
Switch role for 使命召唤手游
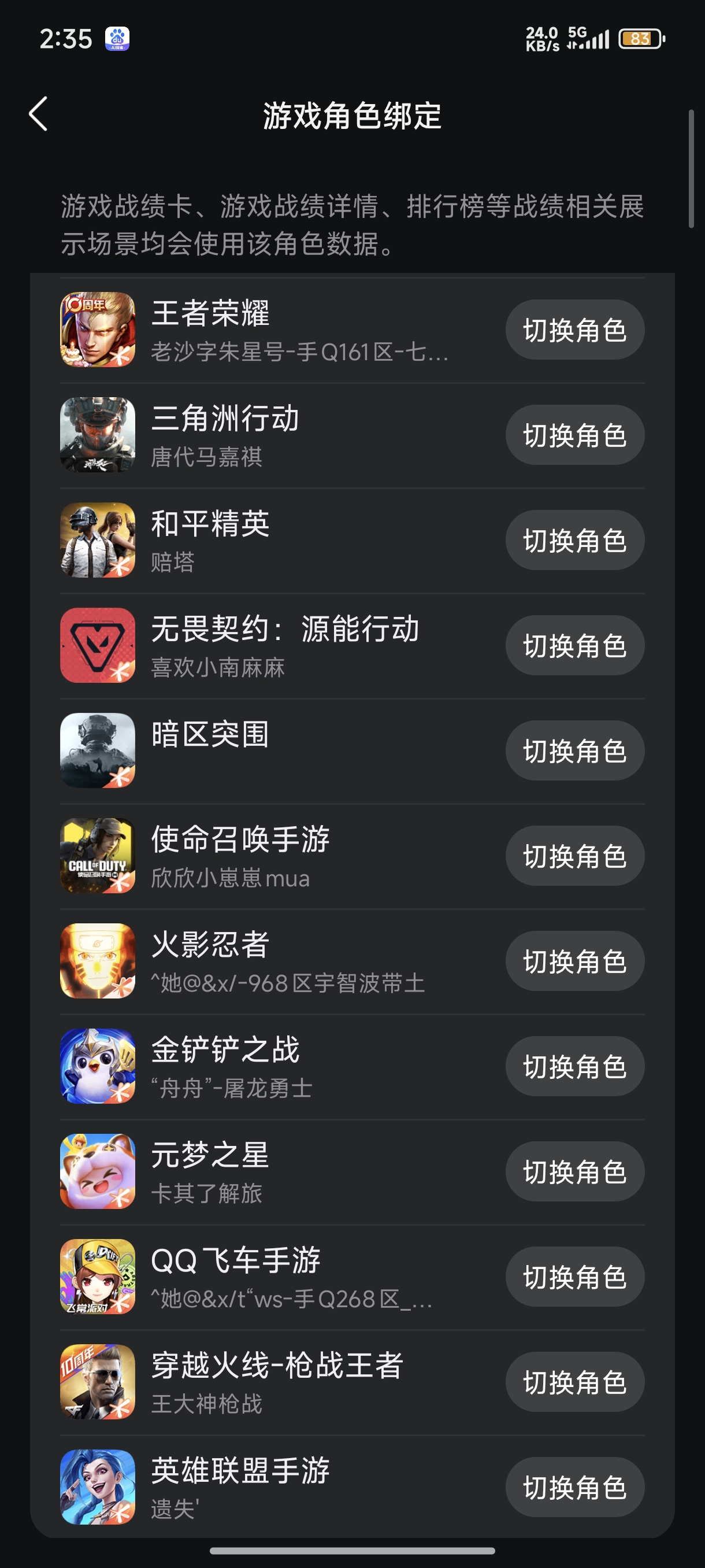pos(574,856)
